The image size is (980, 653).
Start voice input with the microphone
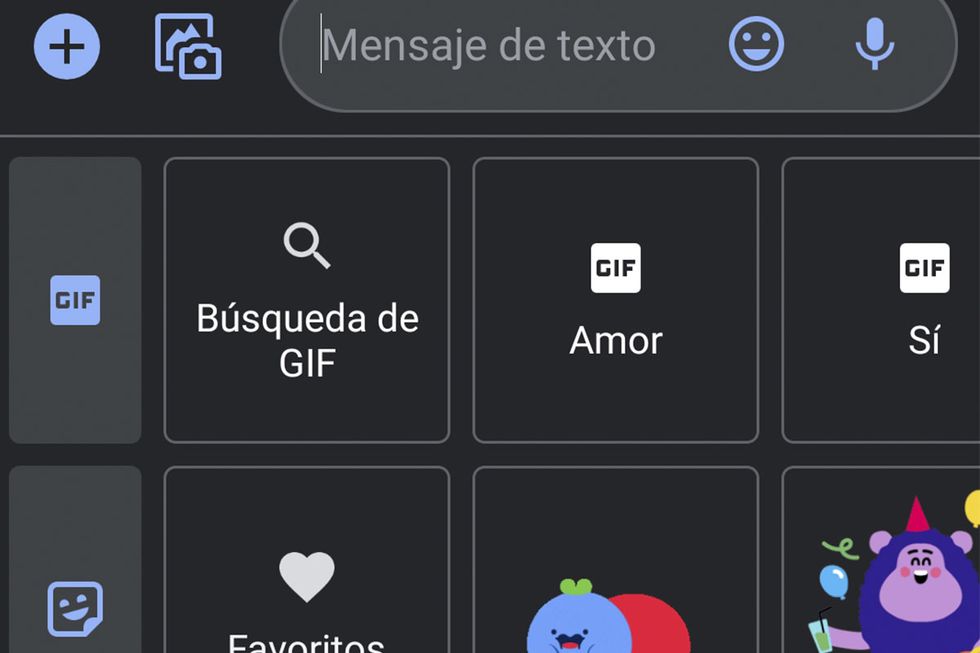pos(874,45)
